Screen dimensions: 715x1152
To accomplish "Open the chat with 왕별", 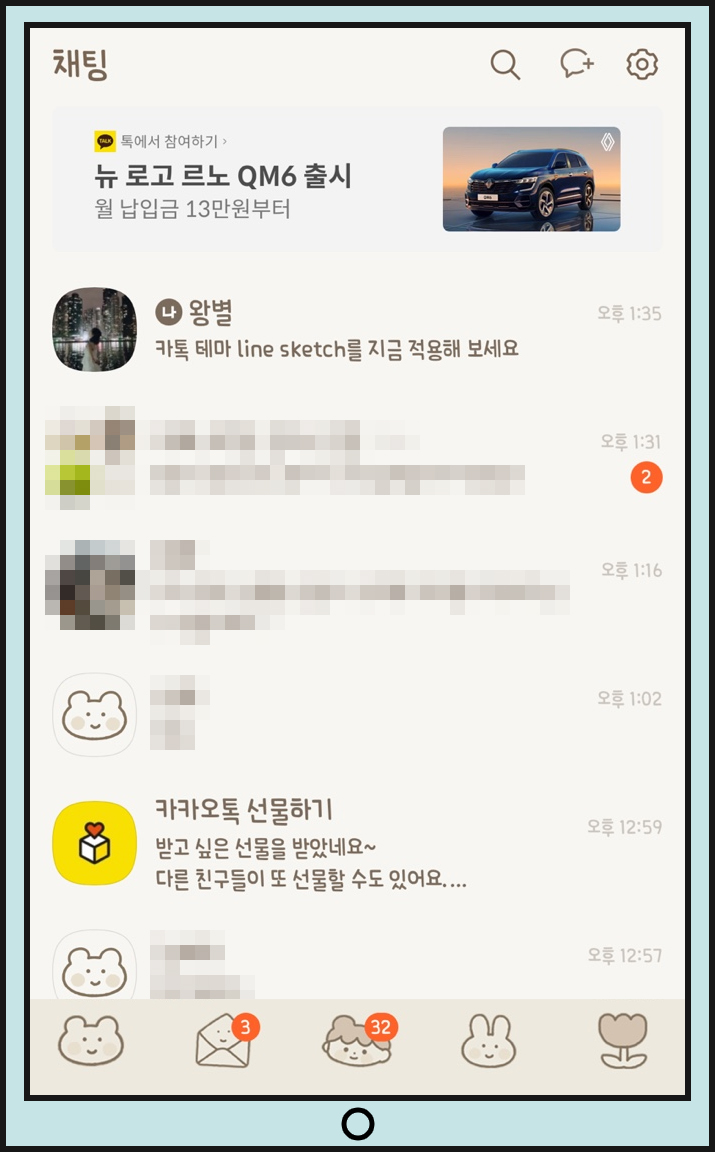I will 357,329.
